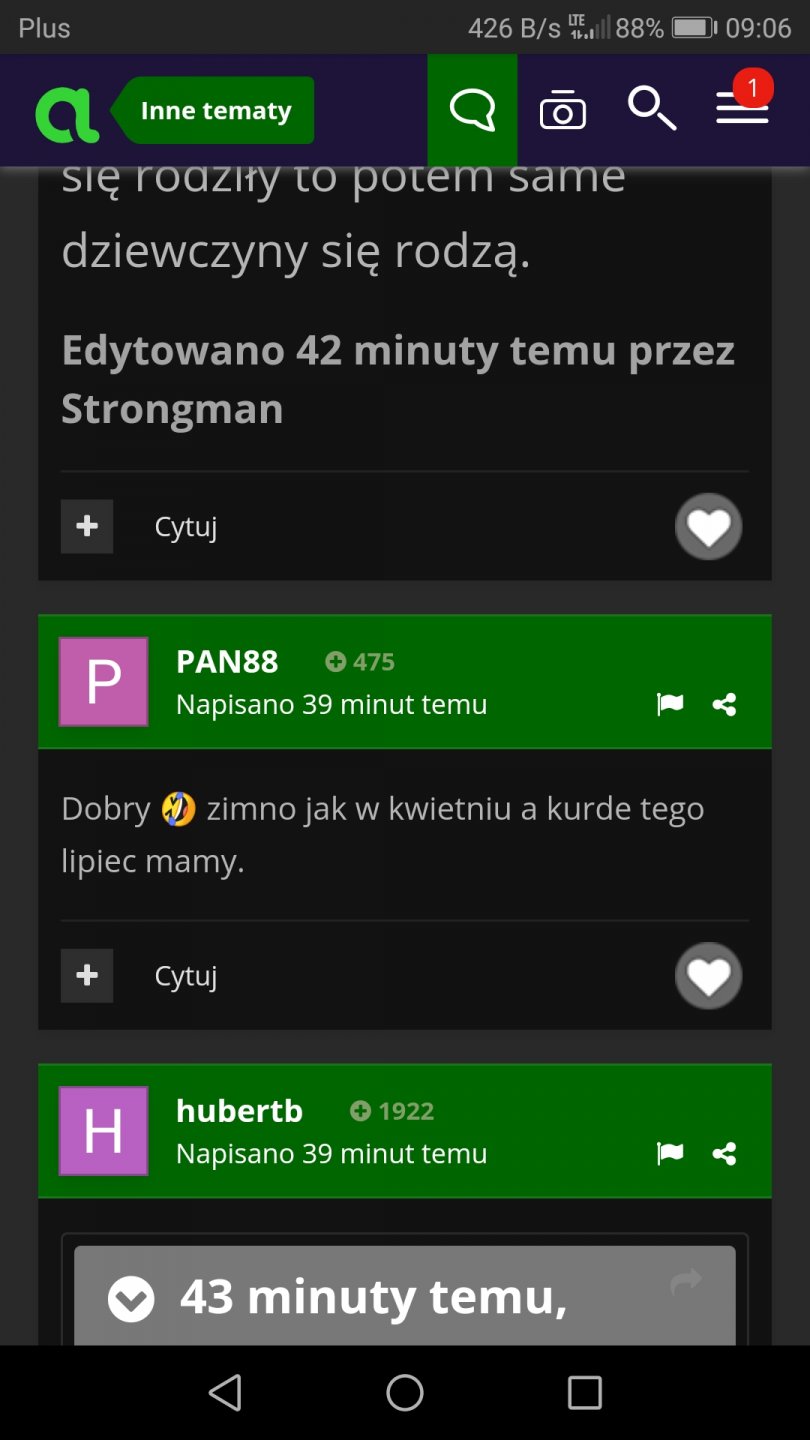Report hubertb's post with the flag
The height and width of the screenshot is (1440, 810).
coord(670,1154)
